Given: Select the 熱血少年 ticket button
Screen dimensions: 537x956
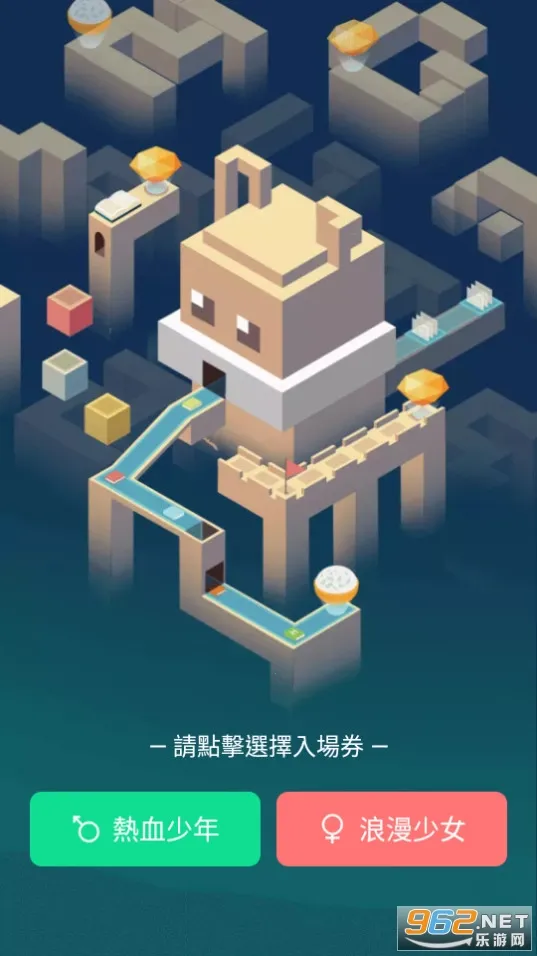Looking at the screenshot, I should [145, 829].
